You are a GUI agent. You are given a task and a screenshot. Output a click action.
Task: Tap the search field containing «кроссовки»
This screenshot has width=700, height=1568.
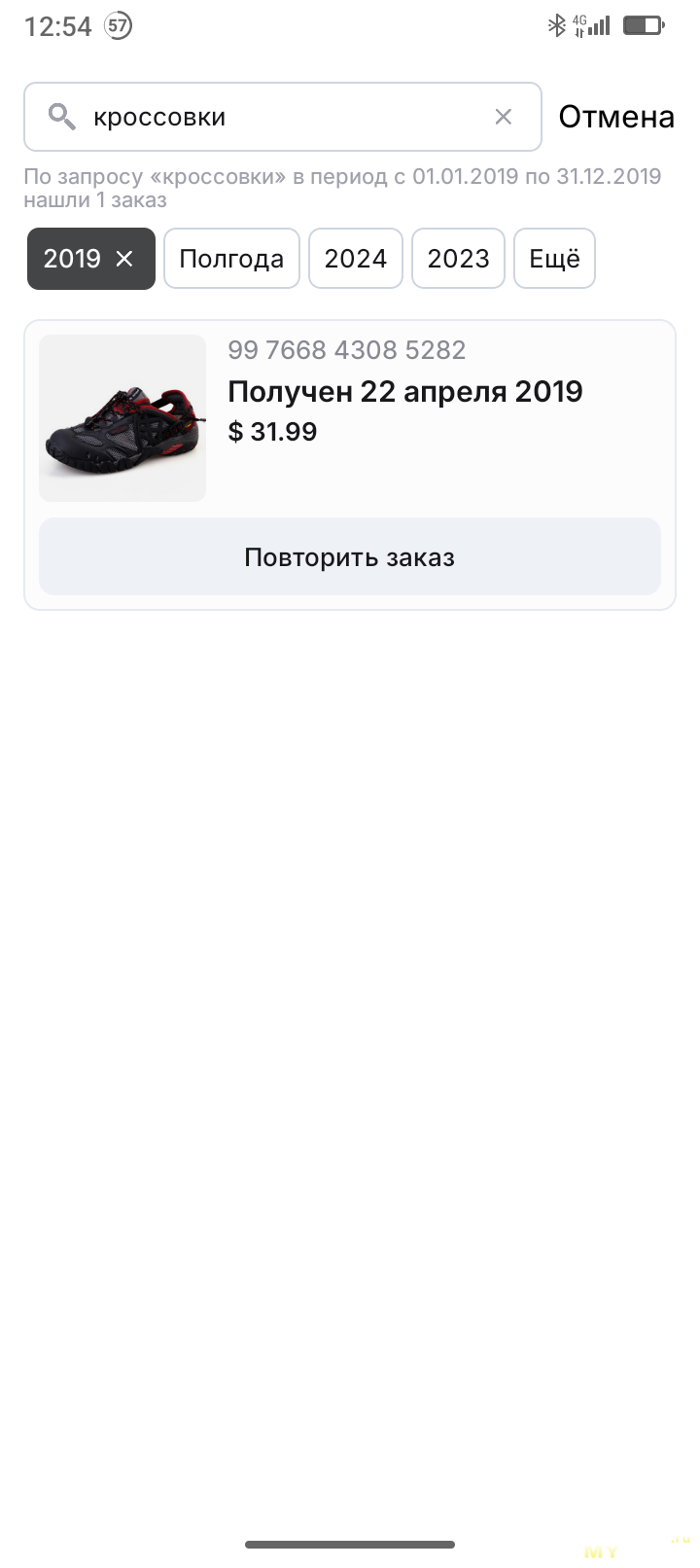(282, 117)
